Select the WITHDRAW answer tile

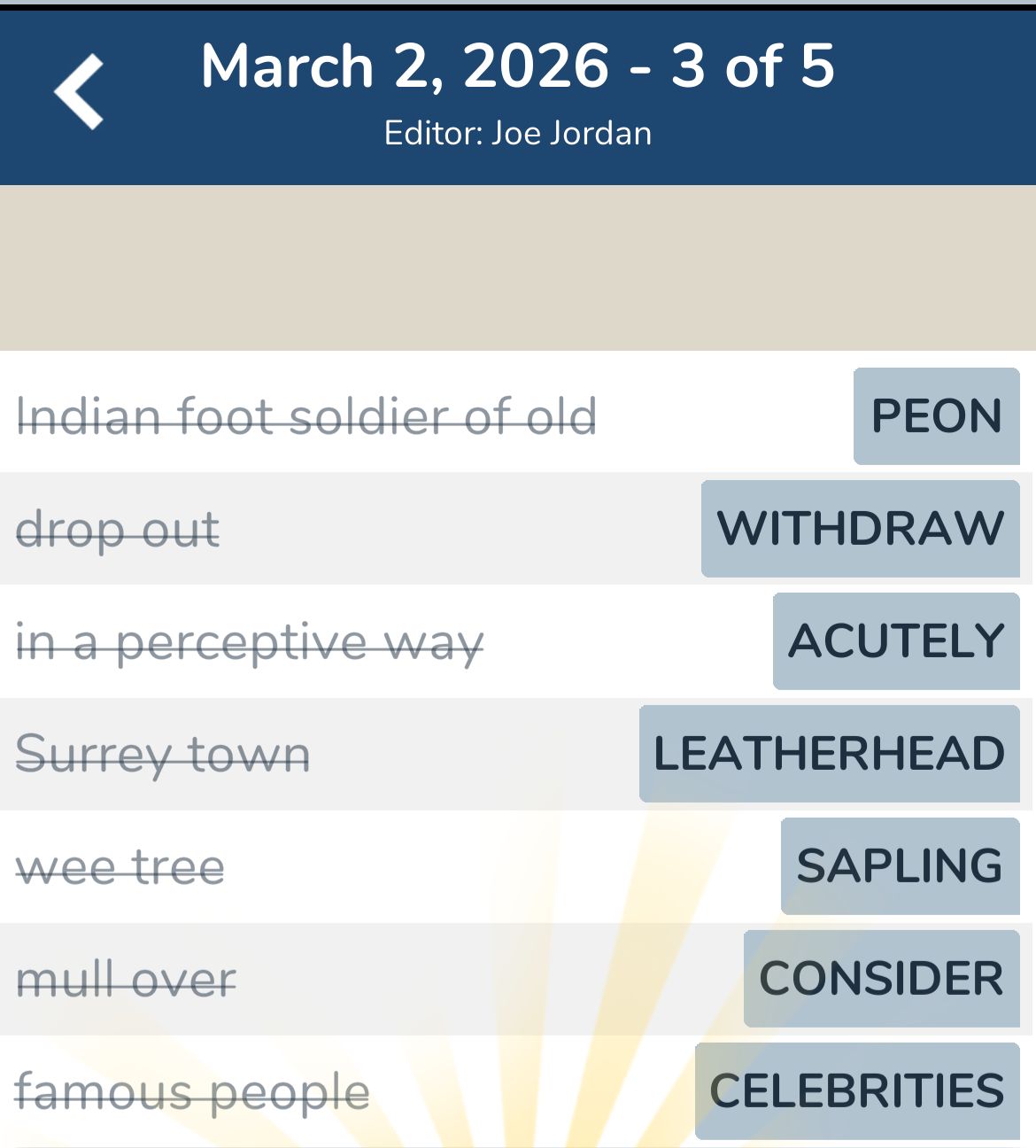859,529
